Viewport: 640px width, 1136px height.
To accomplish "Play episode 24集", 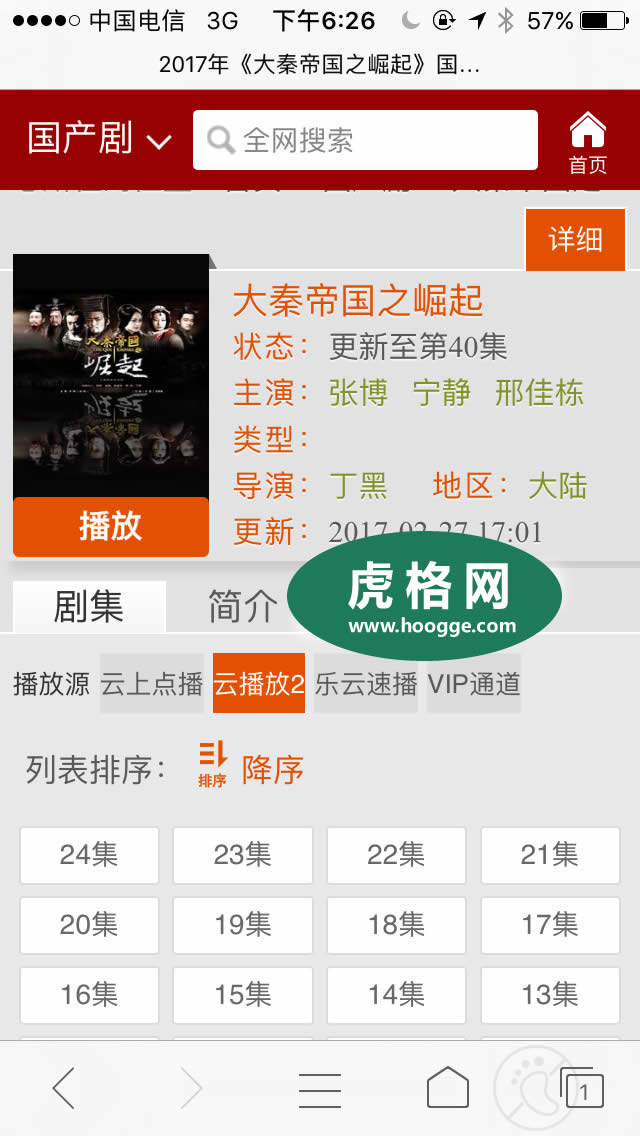I will coord(89,855).
